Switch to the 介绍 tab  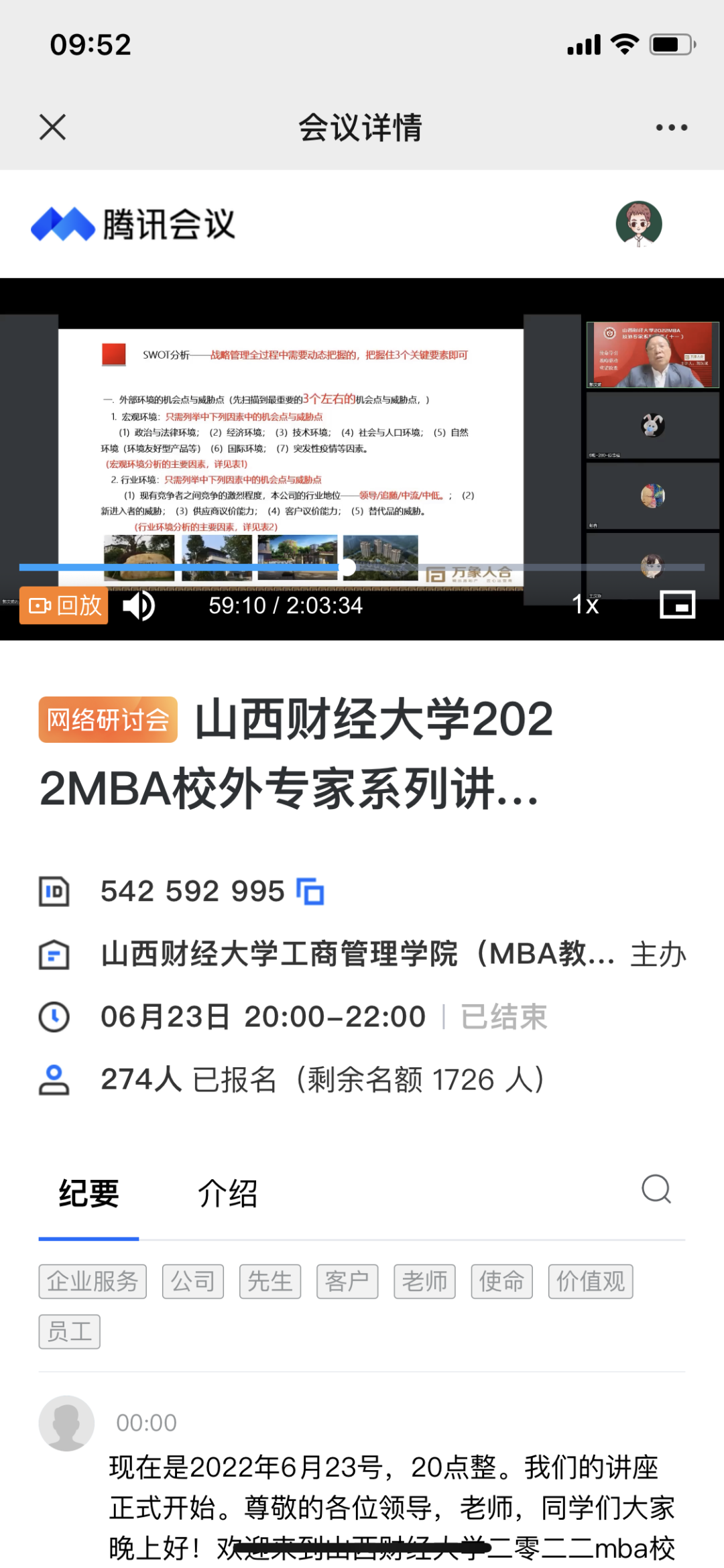227,1193
